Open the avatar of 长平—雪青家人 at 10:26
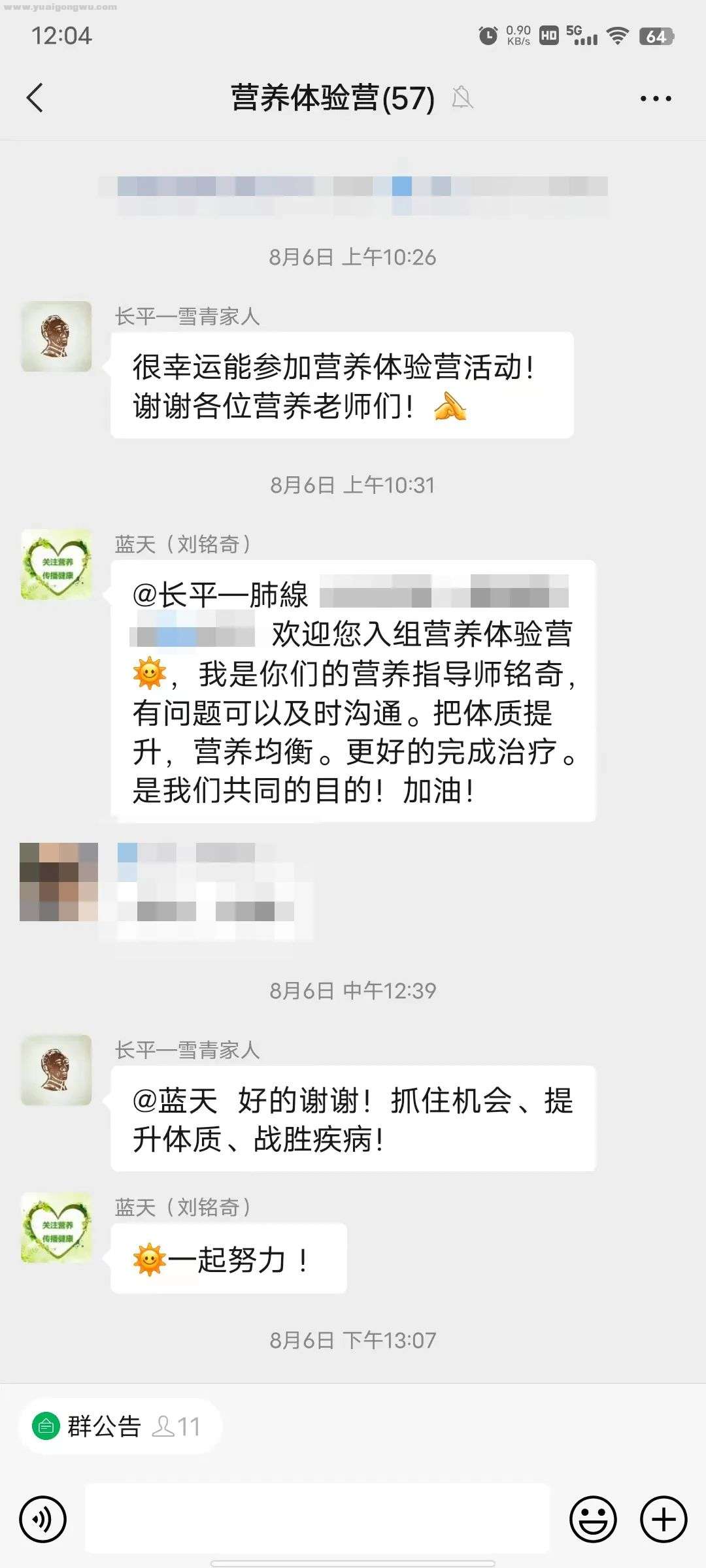 56,336
